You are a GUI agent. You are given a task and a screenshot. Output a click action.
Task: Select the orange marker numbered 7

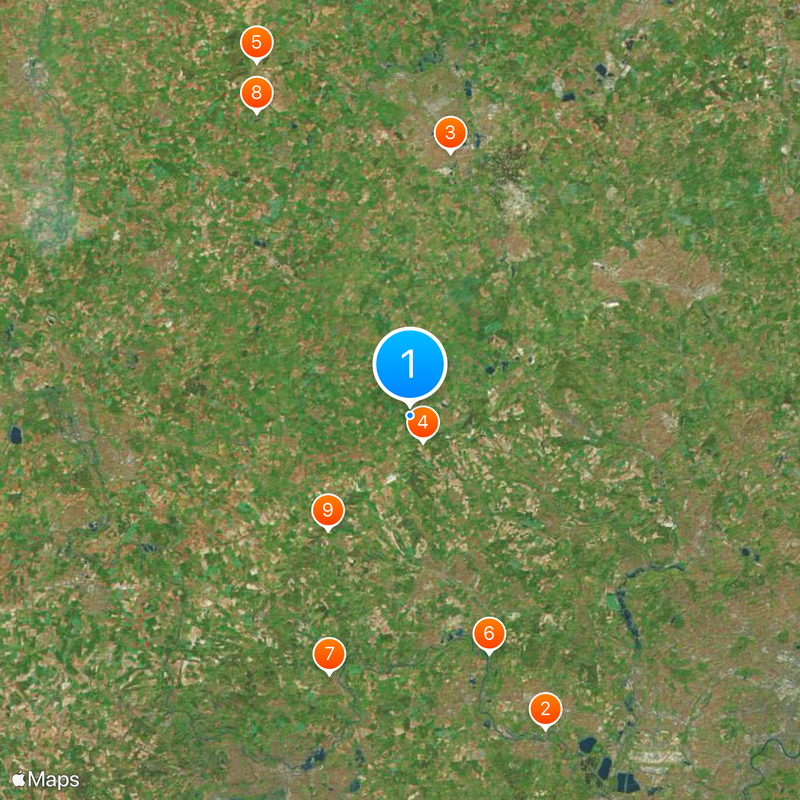click(x=329, y=654)
